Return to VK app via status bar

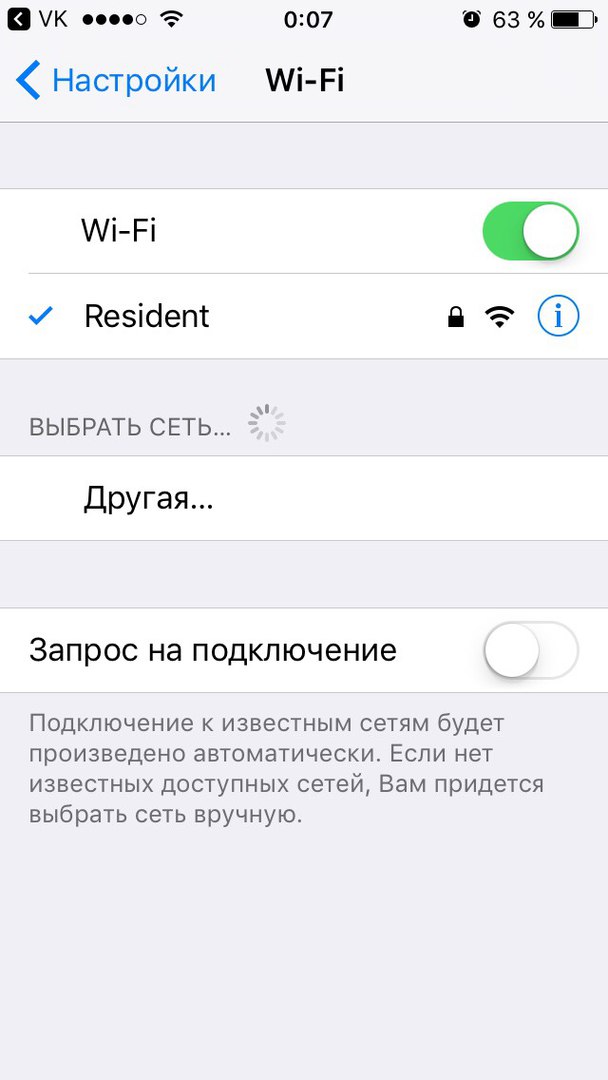coord(38,19)
